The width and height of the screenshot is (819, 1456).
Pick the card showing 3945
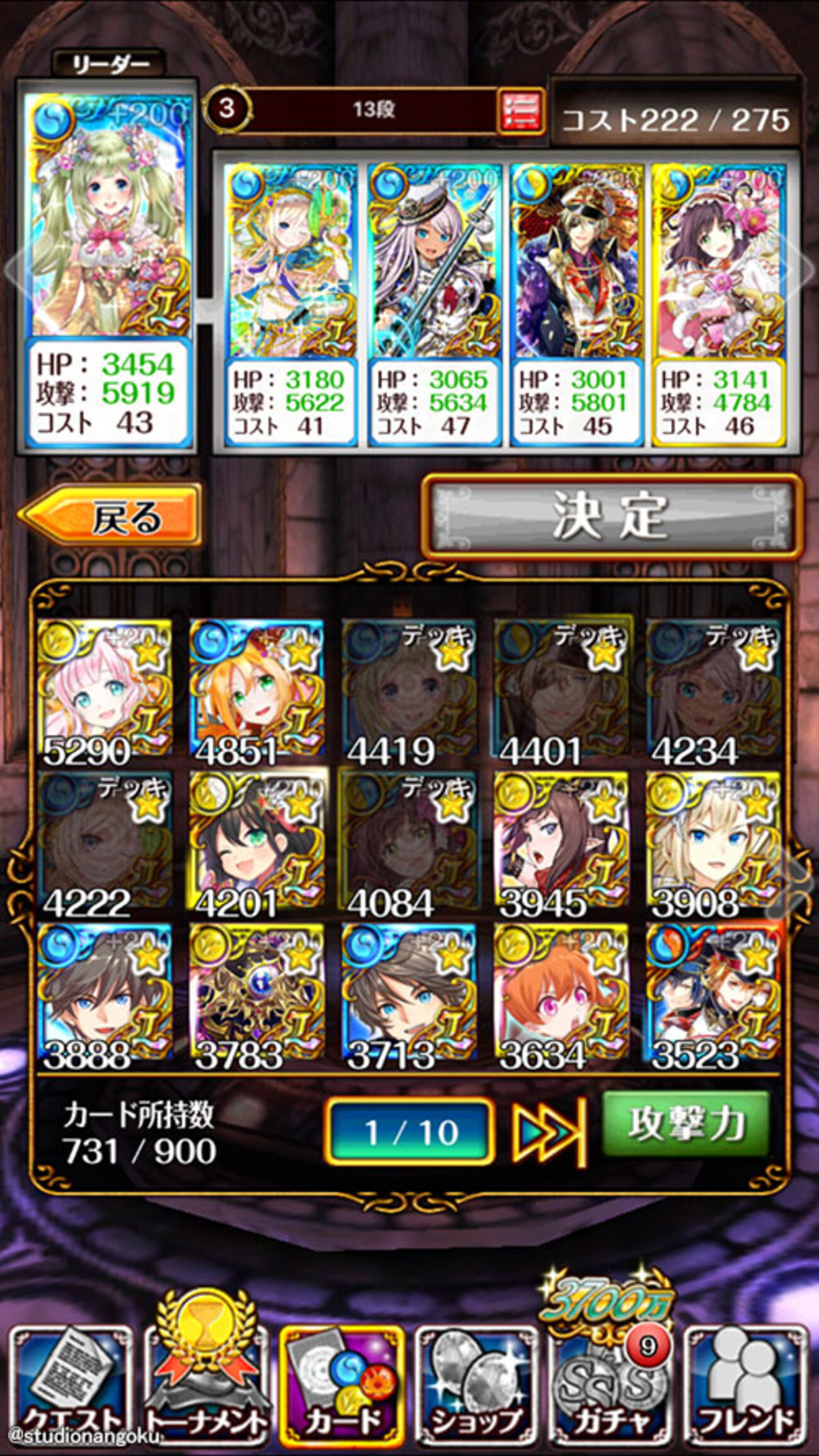(561, 840)
